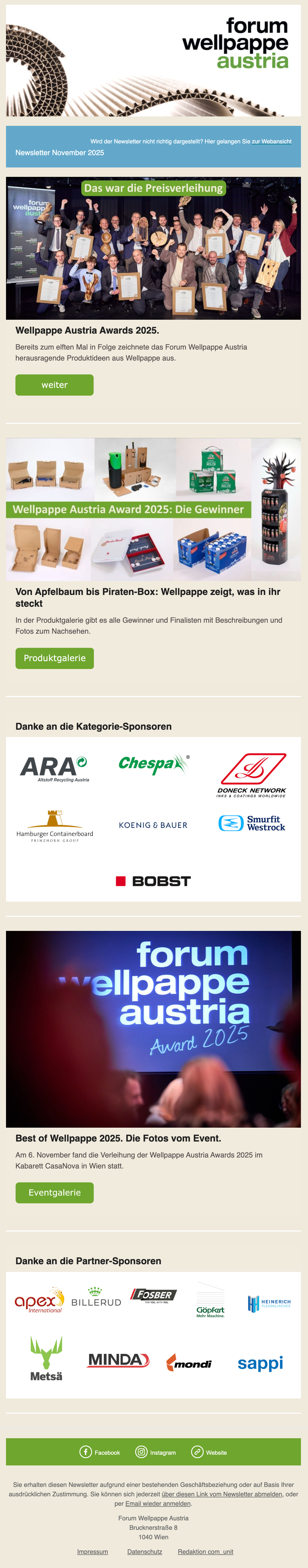Open the award winners product collage
Image resolution: width=308 pixels, height=1568 pixels.
coord(153,509)
